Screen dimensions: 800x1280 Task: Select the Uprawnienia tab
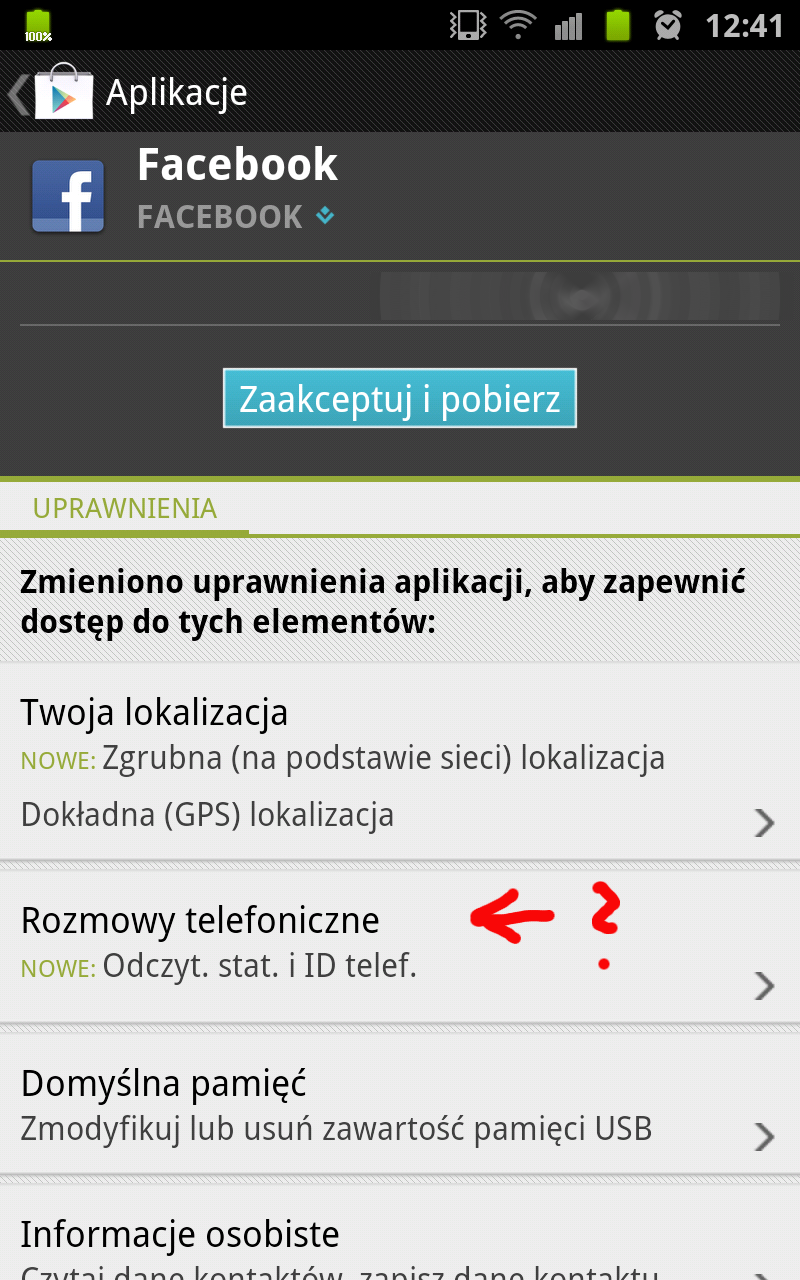[x=125, y=508]
